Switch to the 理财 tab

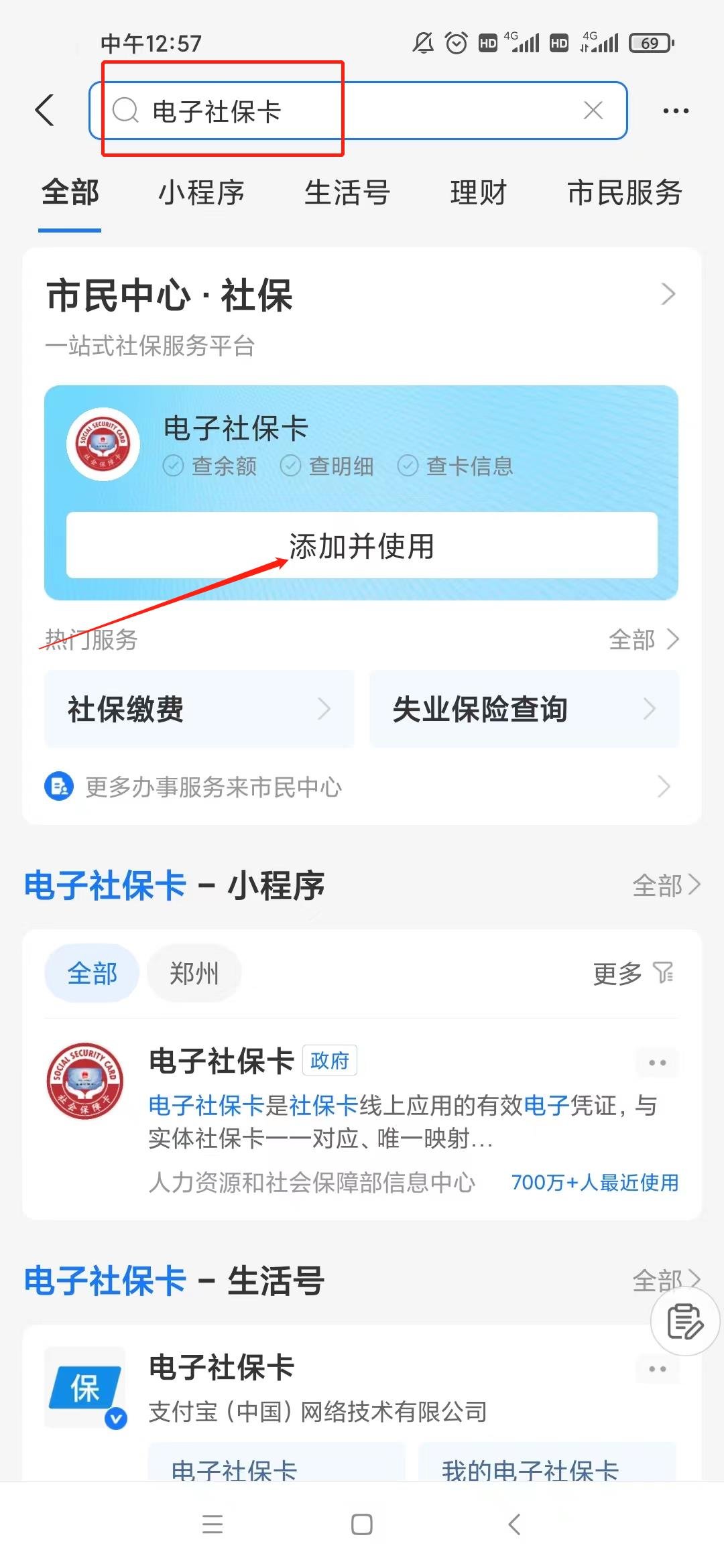(478, 193)
